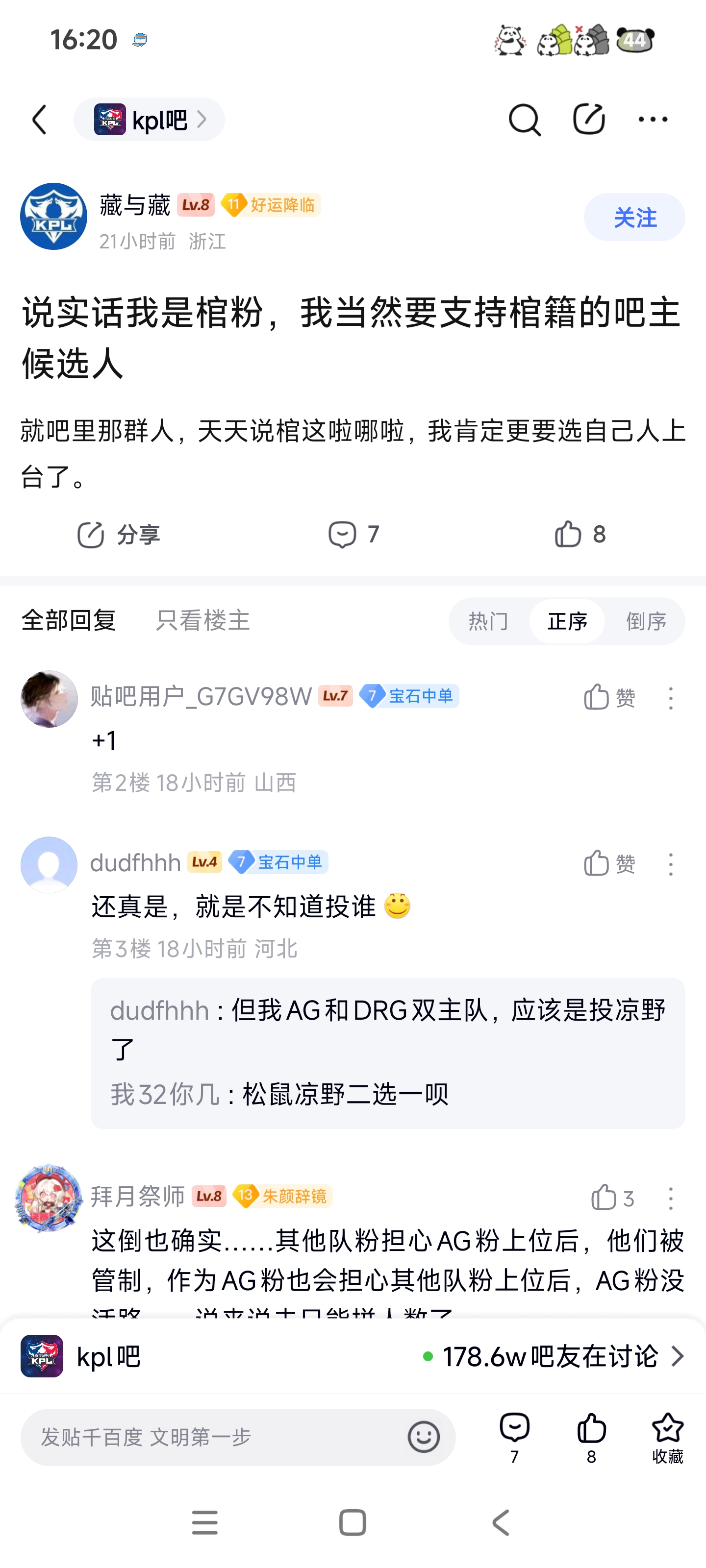Sort replies in 倒序 order
This screenshot has width=706, height=1568.
(x=646, y=621)
